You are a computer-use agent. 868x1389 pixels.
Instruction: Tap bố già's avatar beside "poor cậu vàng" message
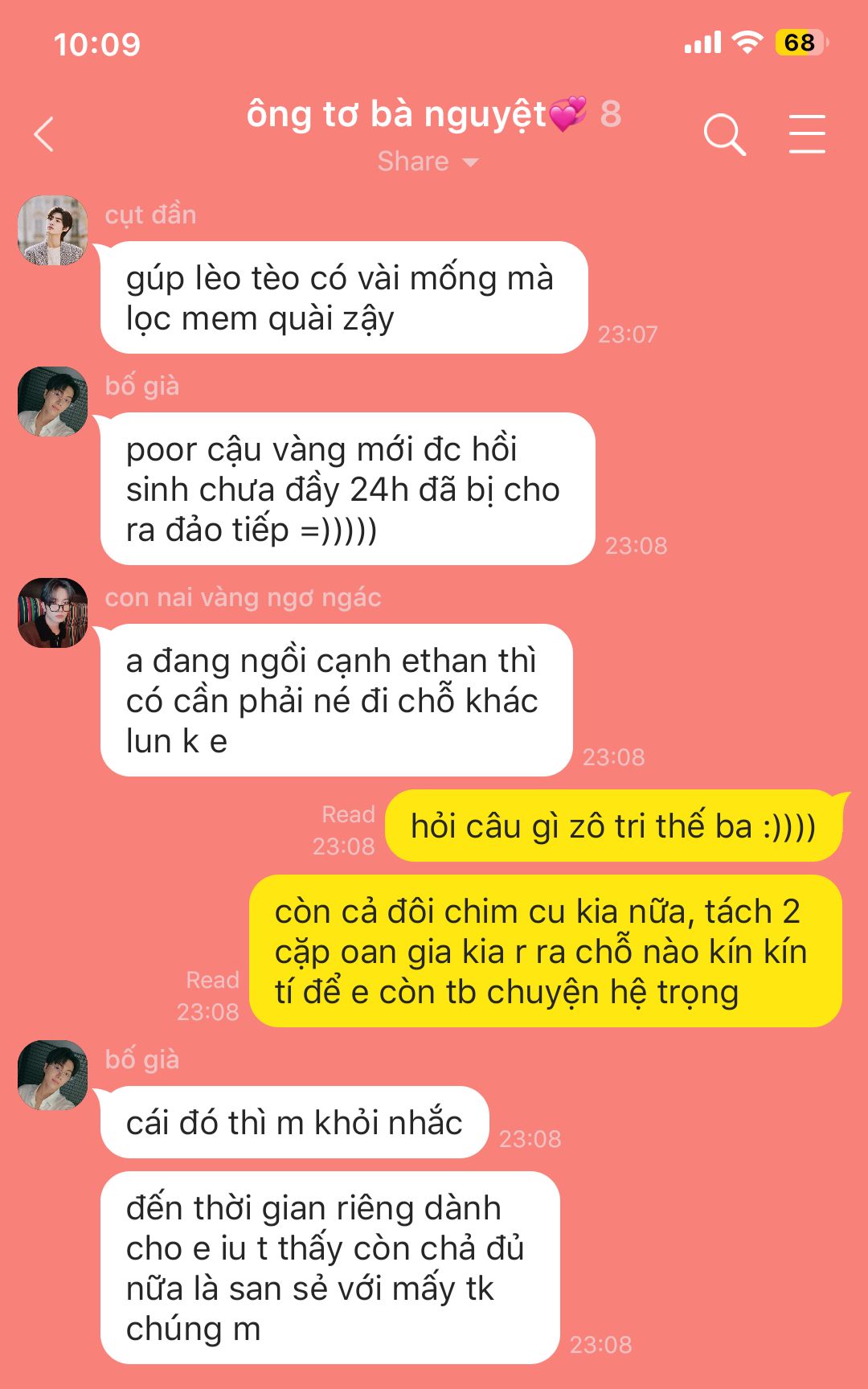click(53, 401)
